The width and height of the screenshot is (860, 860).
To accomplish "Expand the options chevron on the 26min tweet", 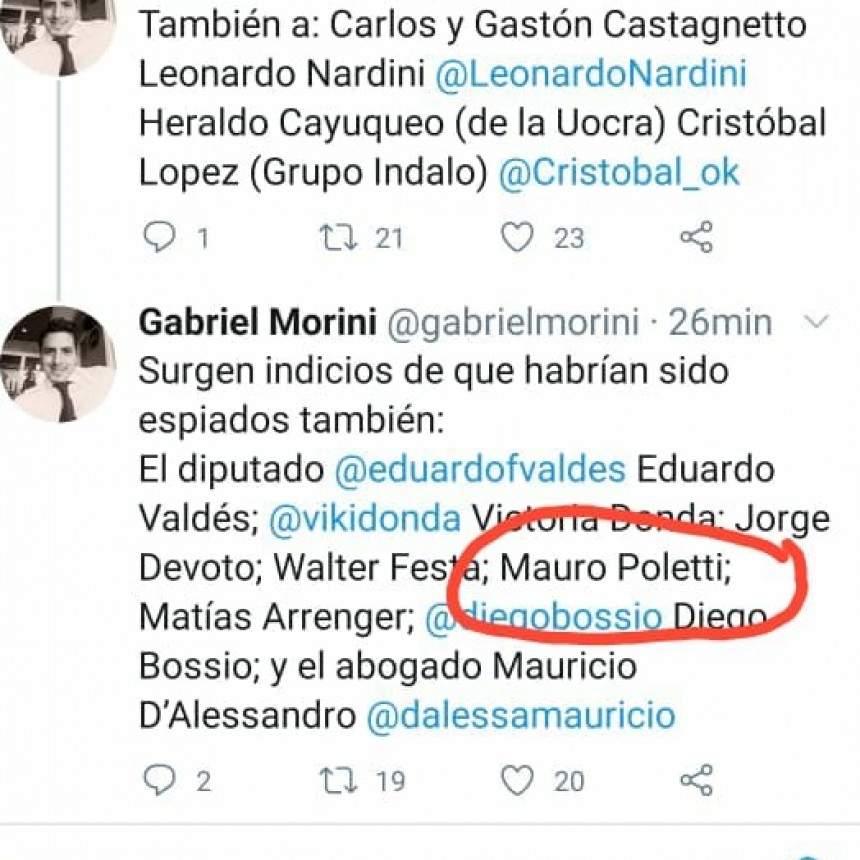I will [x=817, y=322].
